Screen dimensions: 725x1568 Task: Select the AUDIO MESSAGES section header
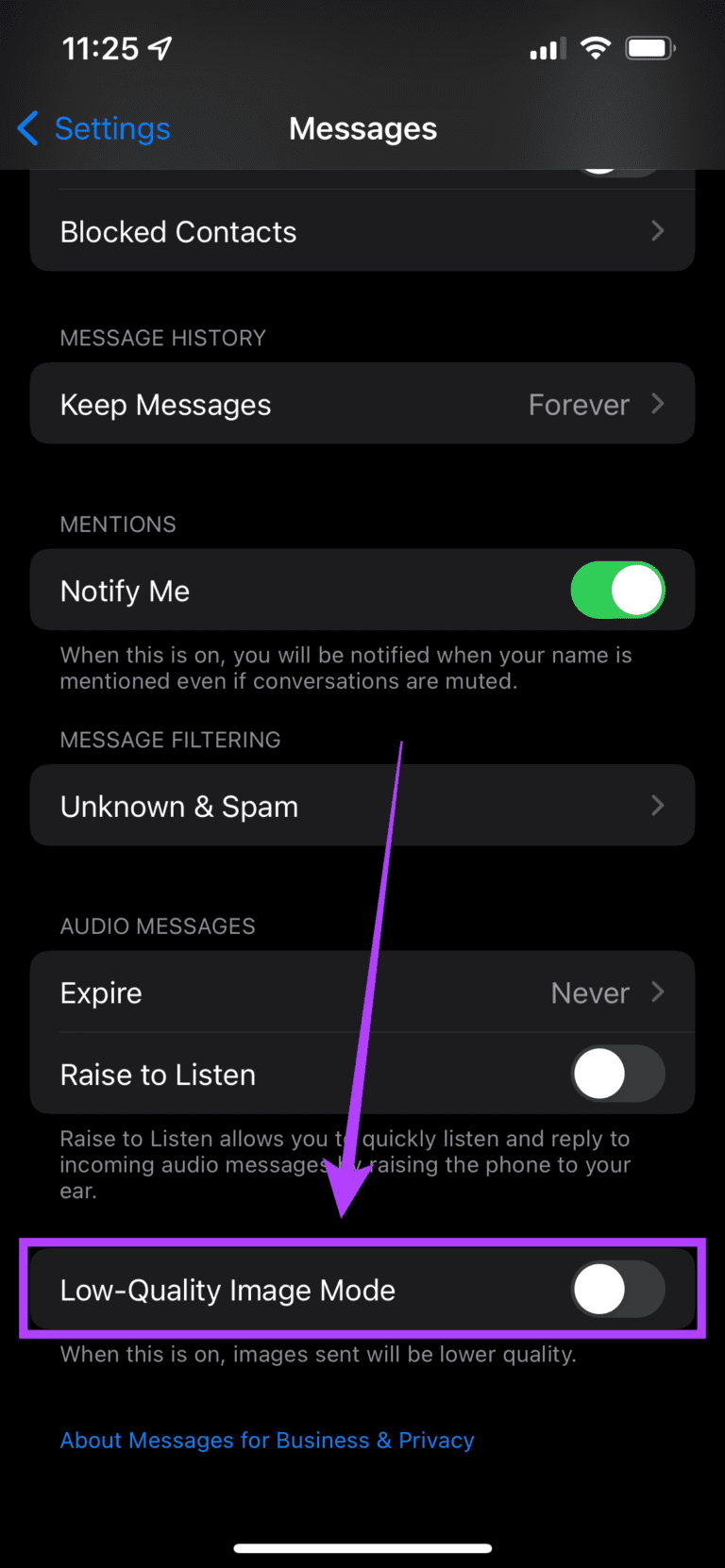pos(157,926)
